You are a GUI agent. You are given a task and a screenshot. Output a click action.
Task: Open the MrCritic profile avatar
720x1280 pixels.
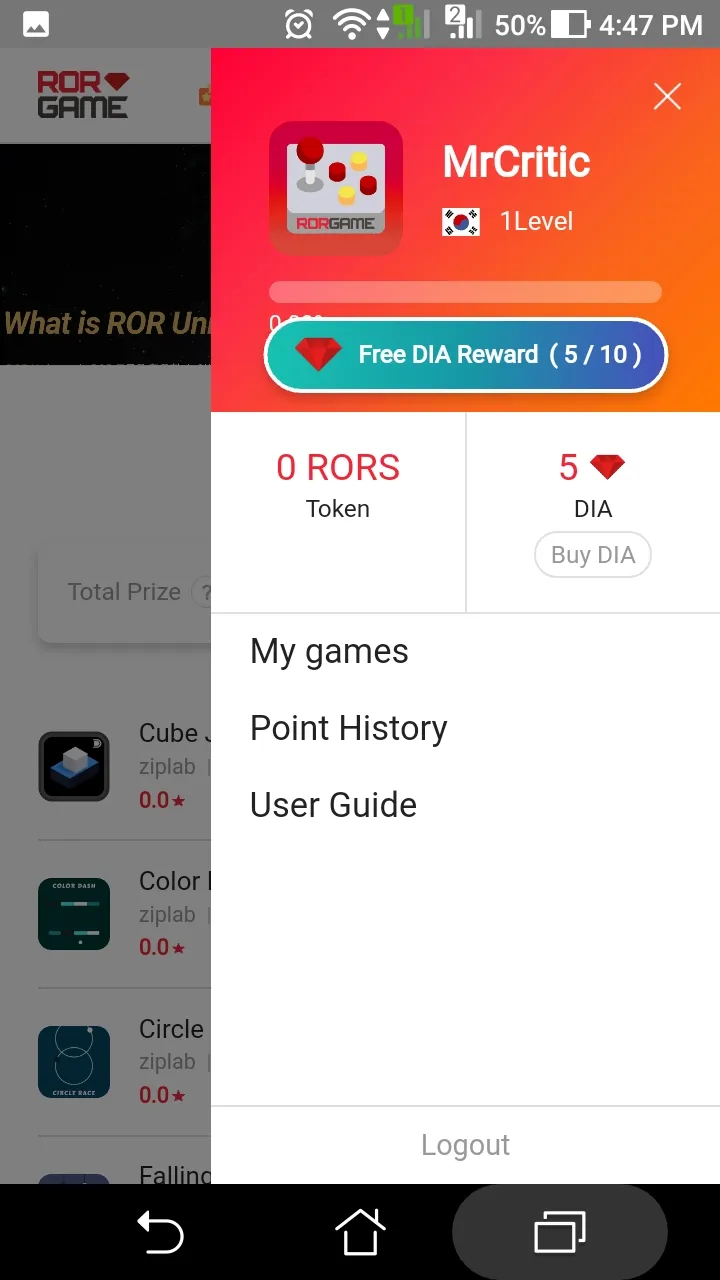tap(336, 188)
